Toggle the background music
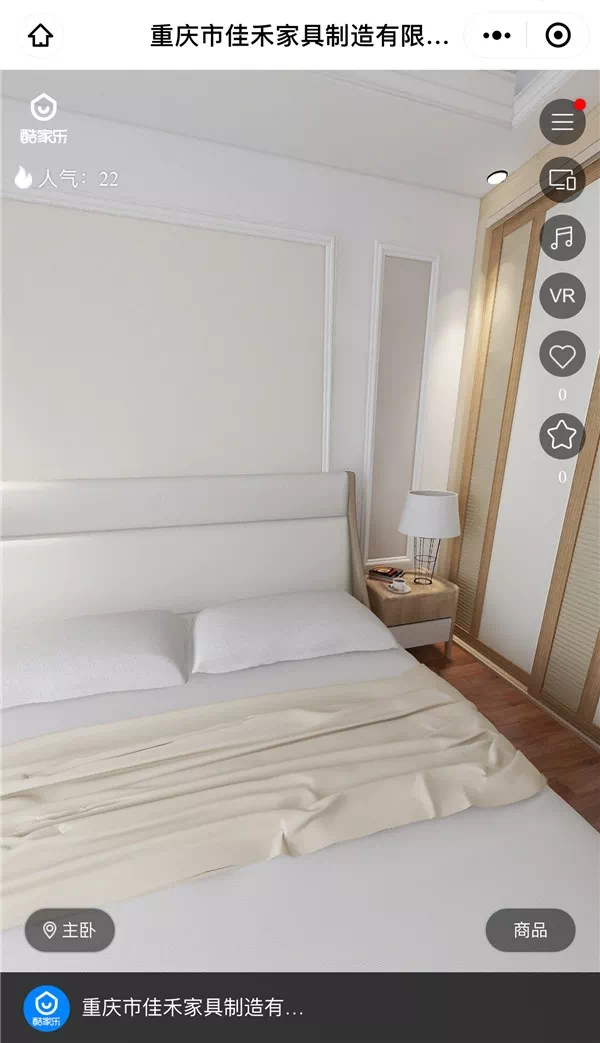This screenshot has width=600, height=1043. (x=562, y=238)
